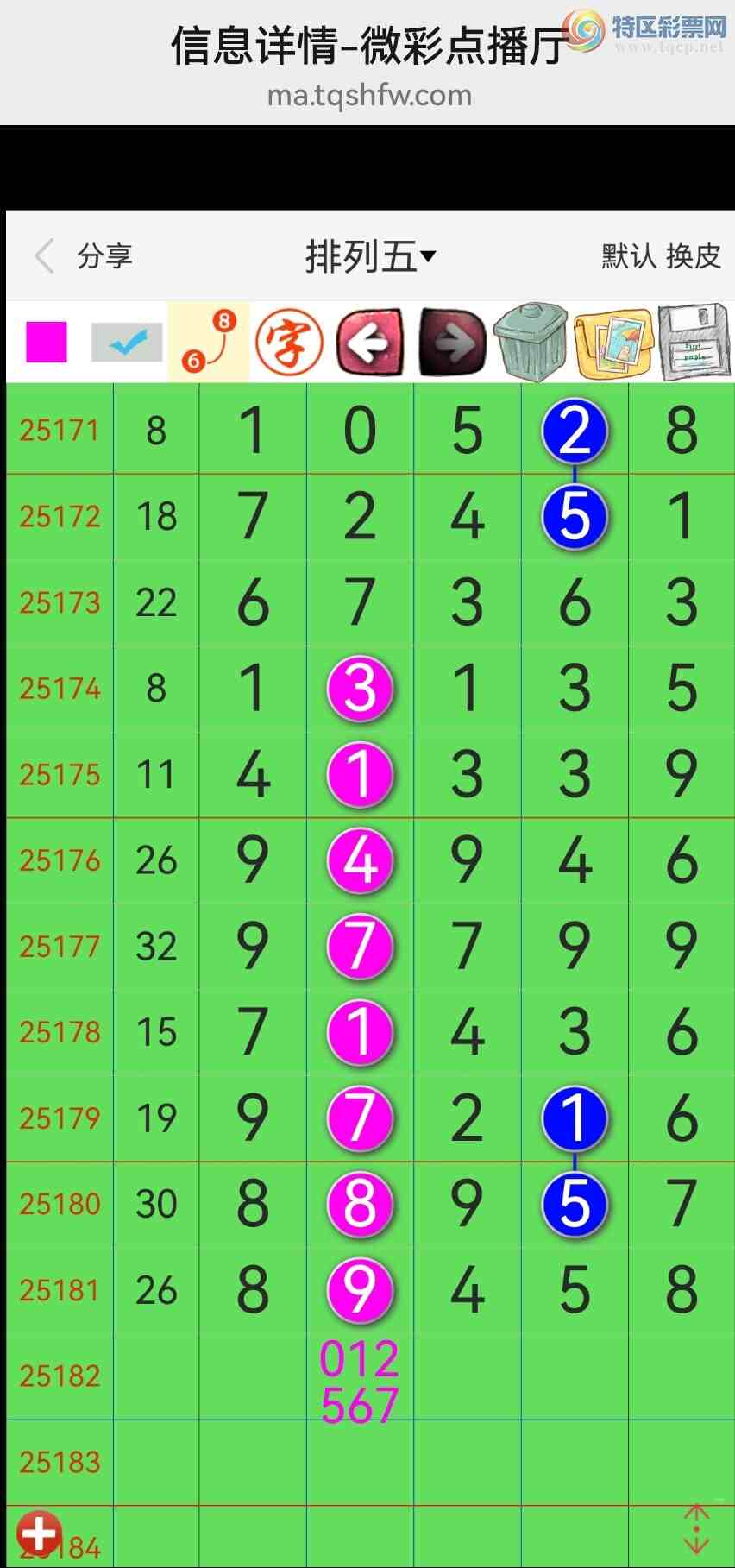Viewport: 735px width, 1568px height.
Task: Save the chart with floppy disk icon
Action: click(x=694, y=343)
